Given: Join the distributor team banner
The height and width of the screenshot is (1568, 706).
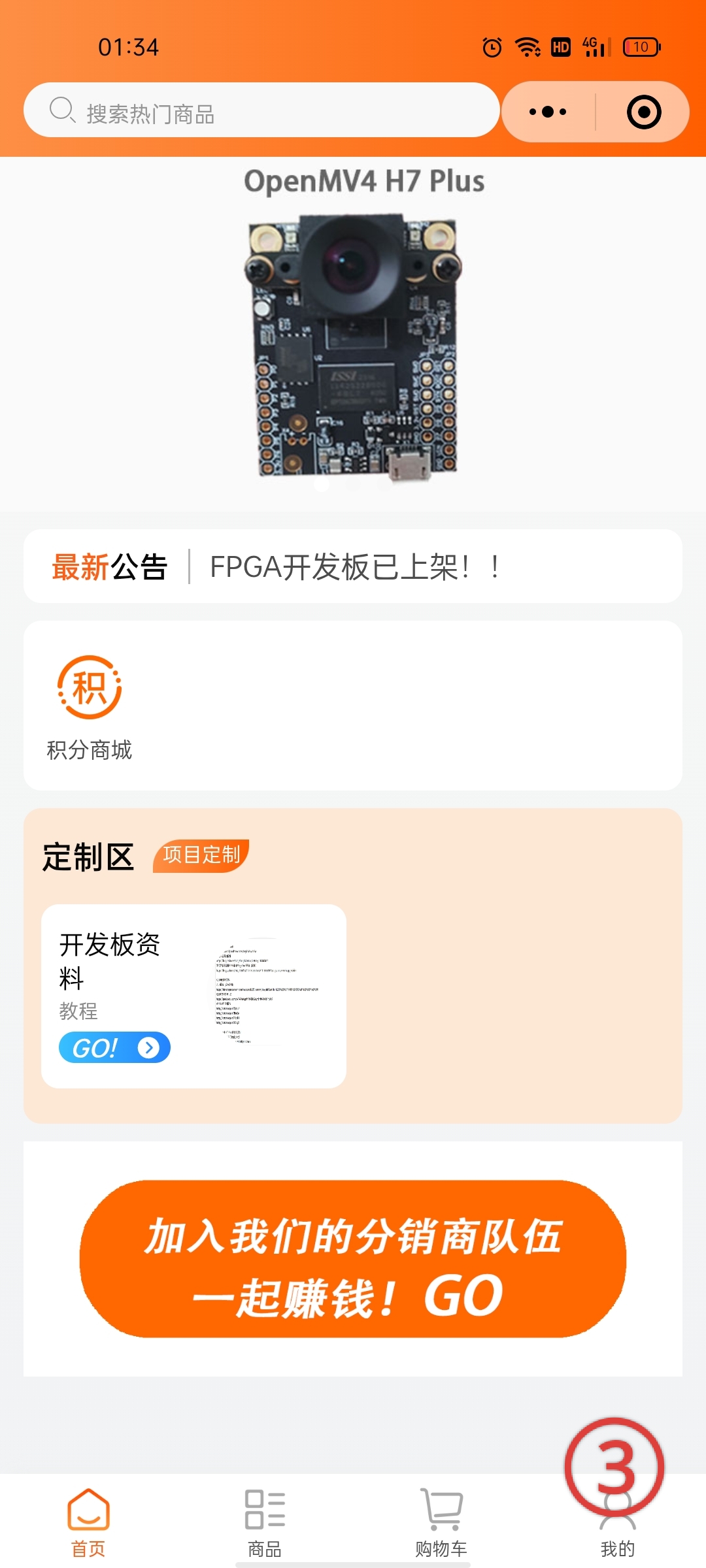Looking at the screenshot, I should click(353, 1259).
